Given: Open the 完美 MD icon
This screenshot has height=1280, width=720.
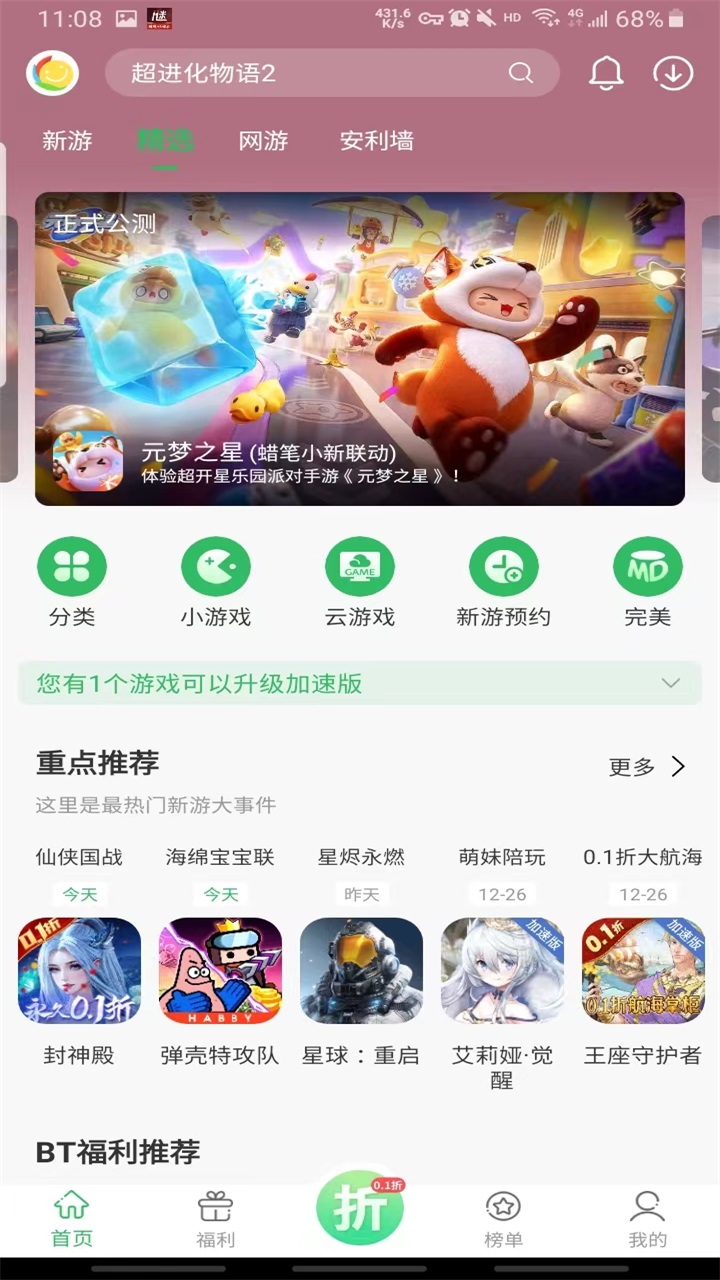Looking at the screenshot, I should pyautogui.click(x=647, y=566).
